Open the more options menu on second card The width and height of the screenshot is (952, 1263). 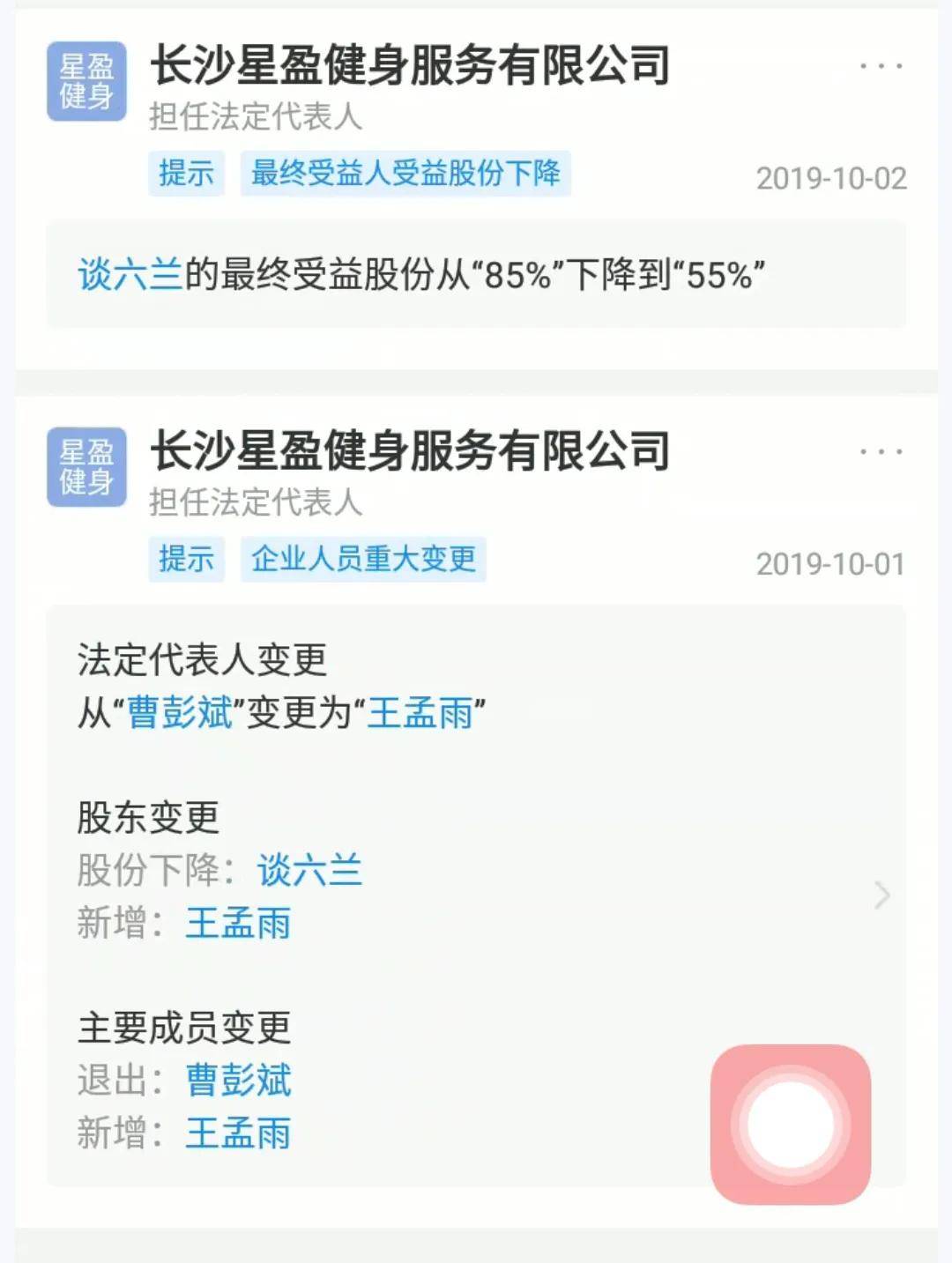click(x=880, y=452)
